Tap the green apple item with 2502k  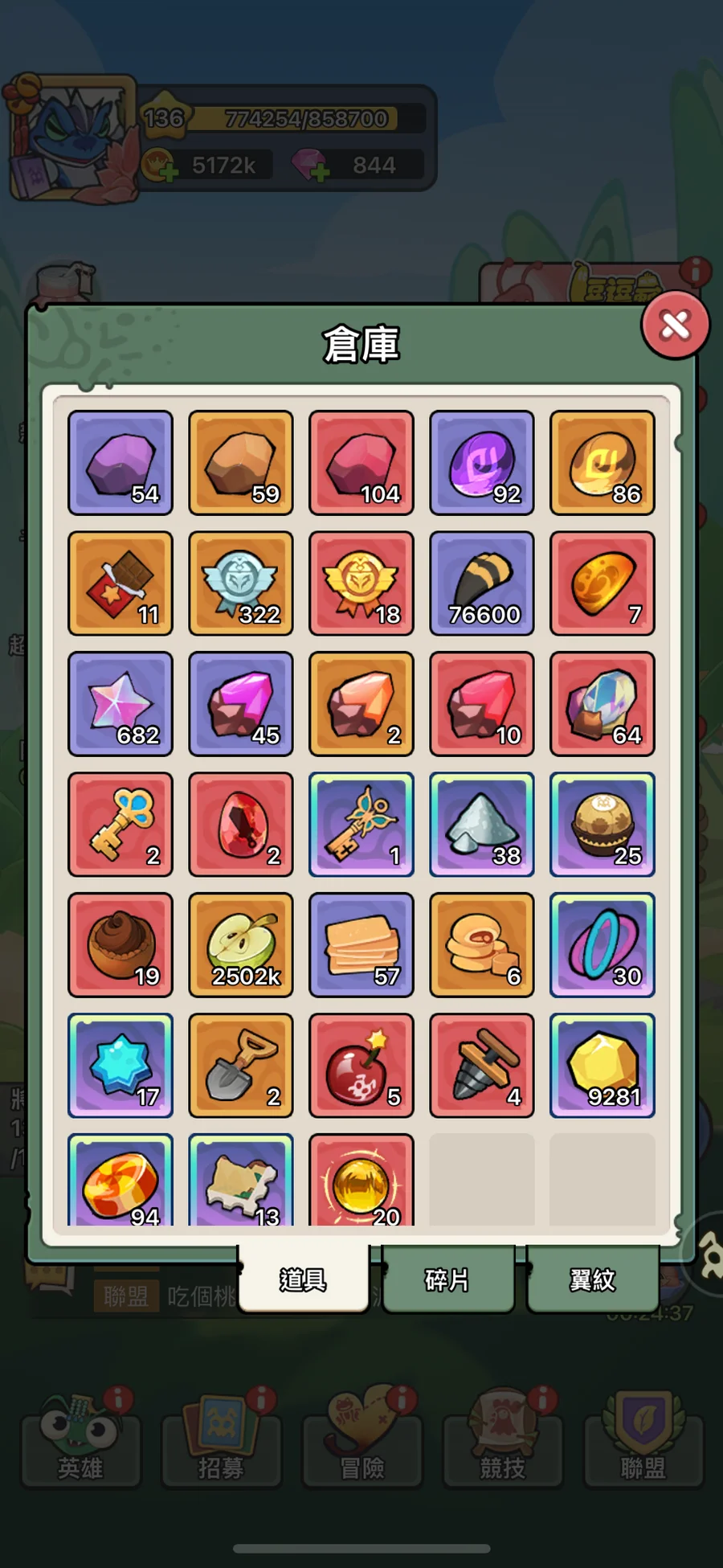pyautogui.click(x=241, y=945)
